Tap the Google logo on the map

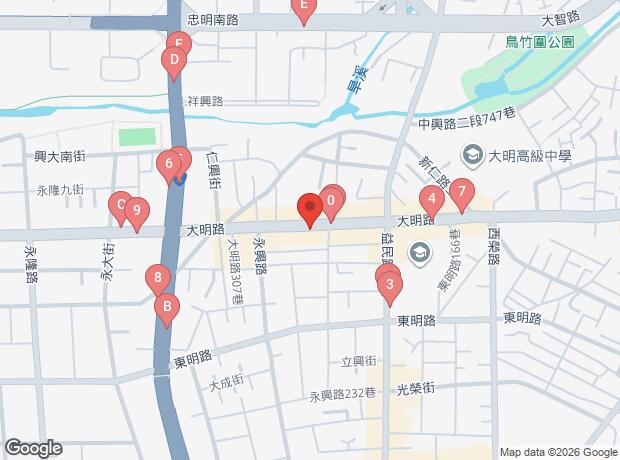[x=32, y=448]
